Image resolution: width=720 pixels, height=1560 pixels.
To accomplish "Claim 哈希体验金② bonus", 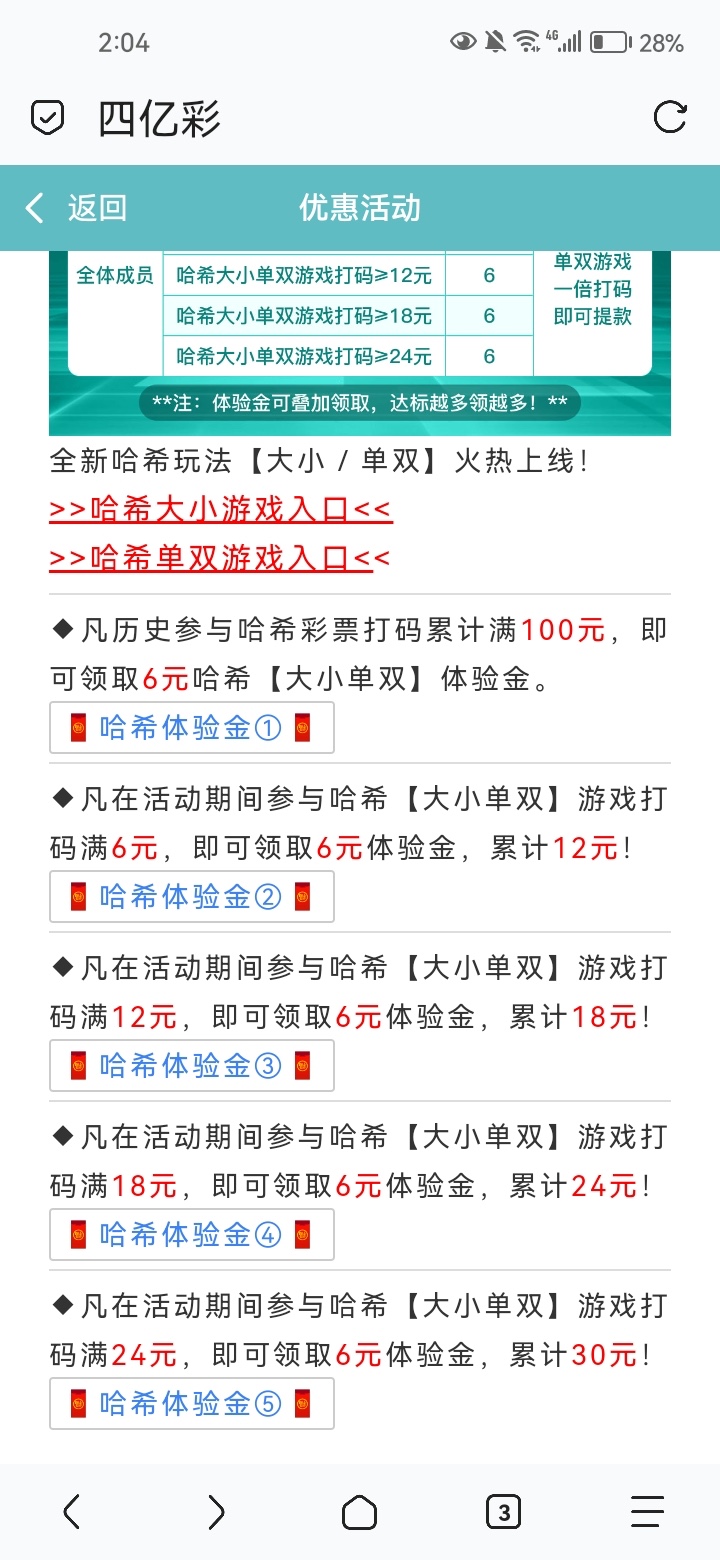I will pos(191,897).
